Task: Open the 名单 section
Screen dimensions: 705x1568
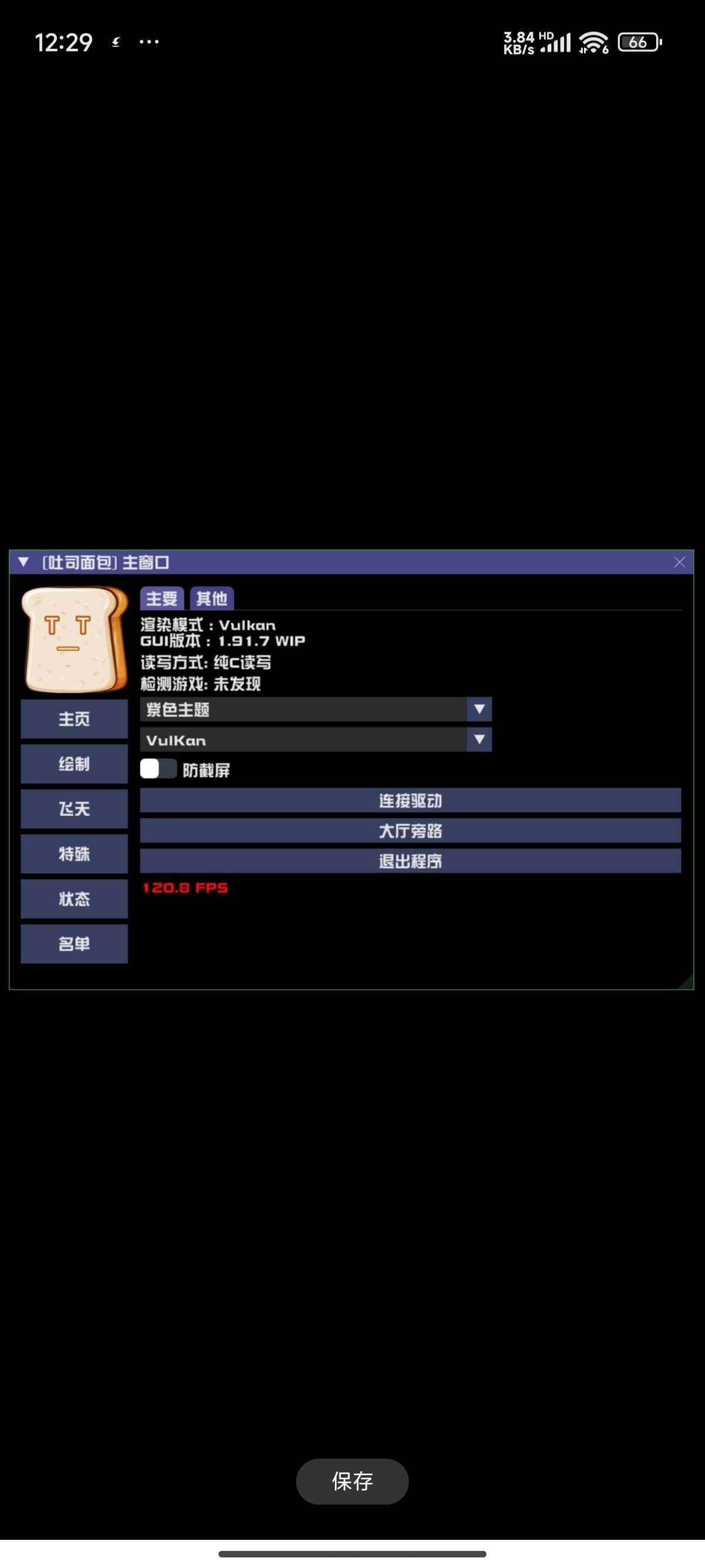Action: 74,944
